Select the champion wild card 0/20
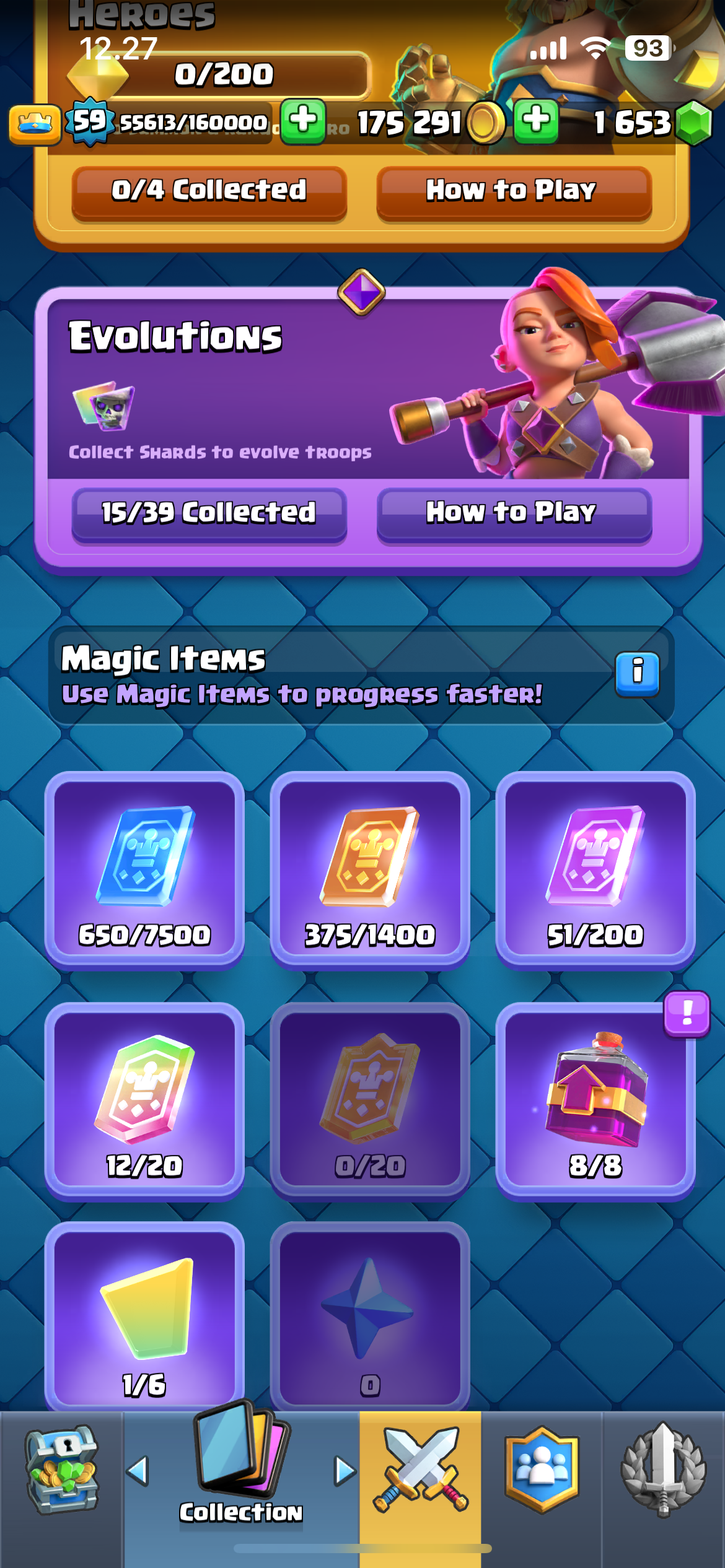The height and width of the screenshot is (1568, 725). [x=370, y=1099]
